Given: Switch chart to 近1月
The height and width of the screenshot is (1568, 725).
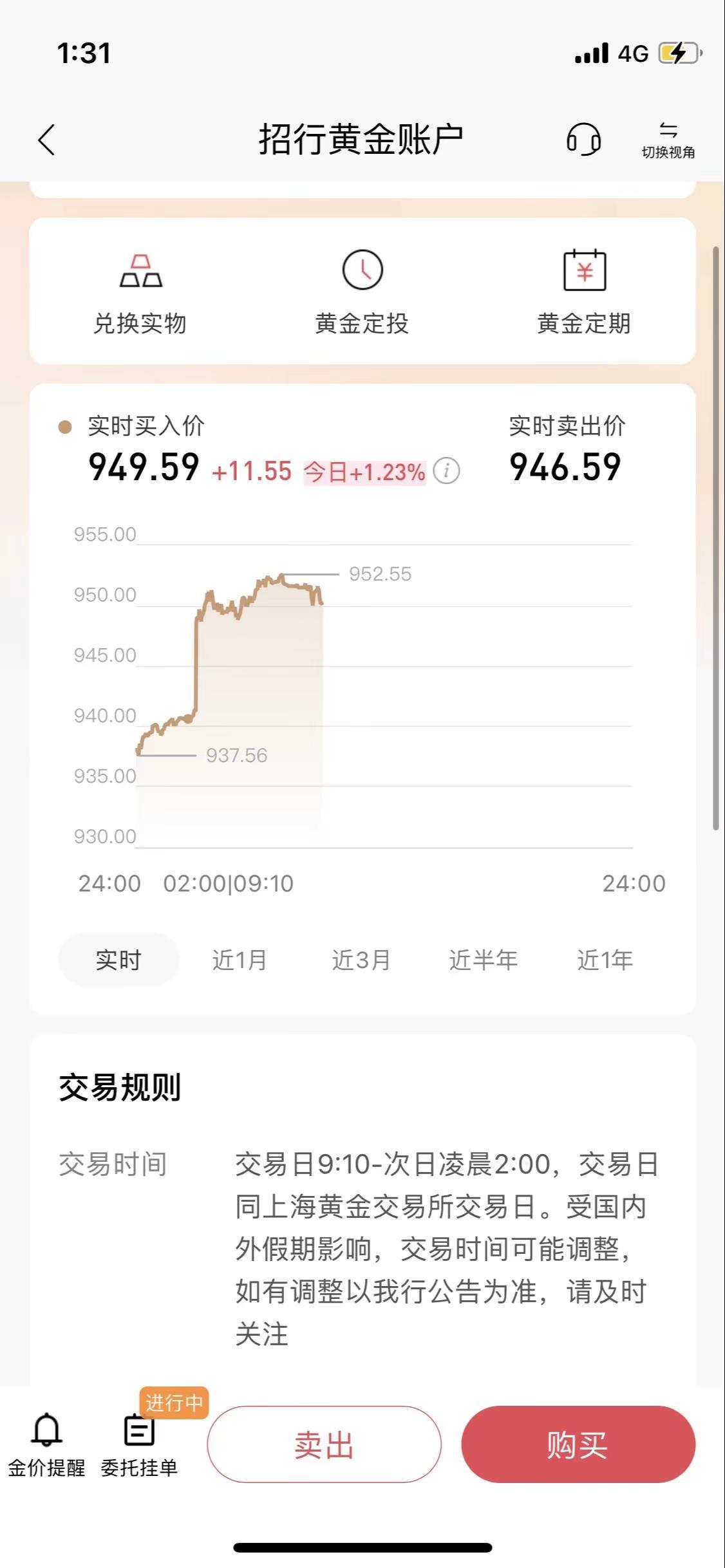Looking at the screenshot, I should click(240, 960).
